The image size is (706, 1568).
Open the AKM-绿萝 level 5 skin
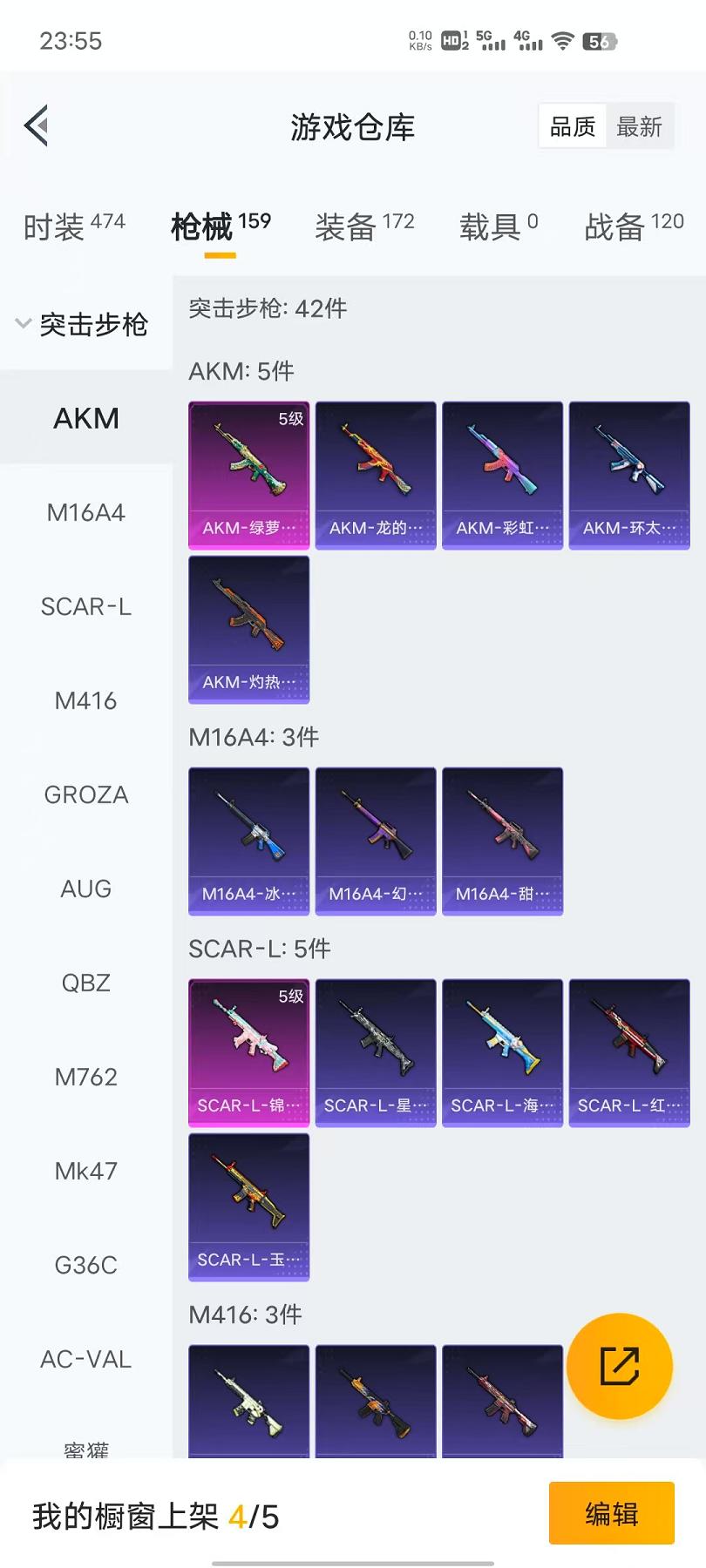pyautogui.click(x=249, y=475)
